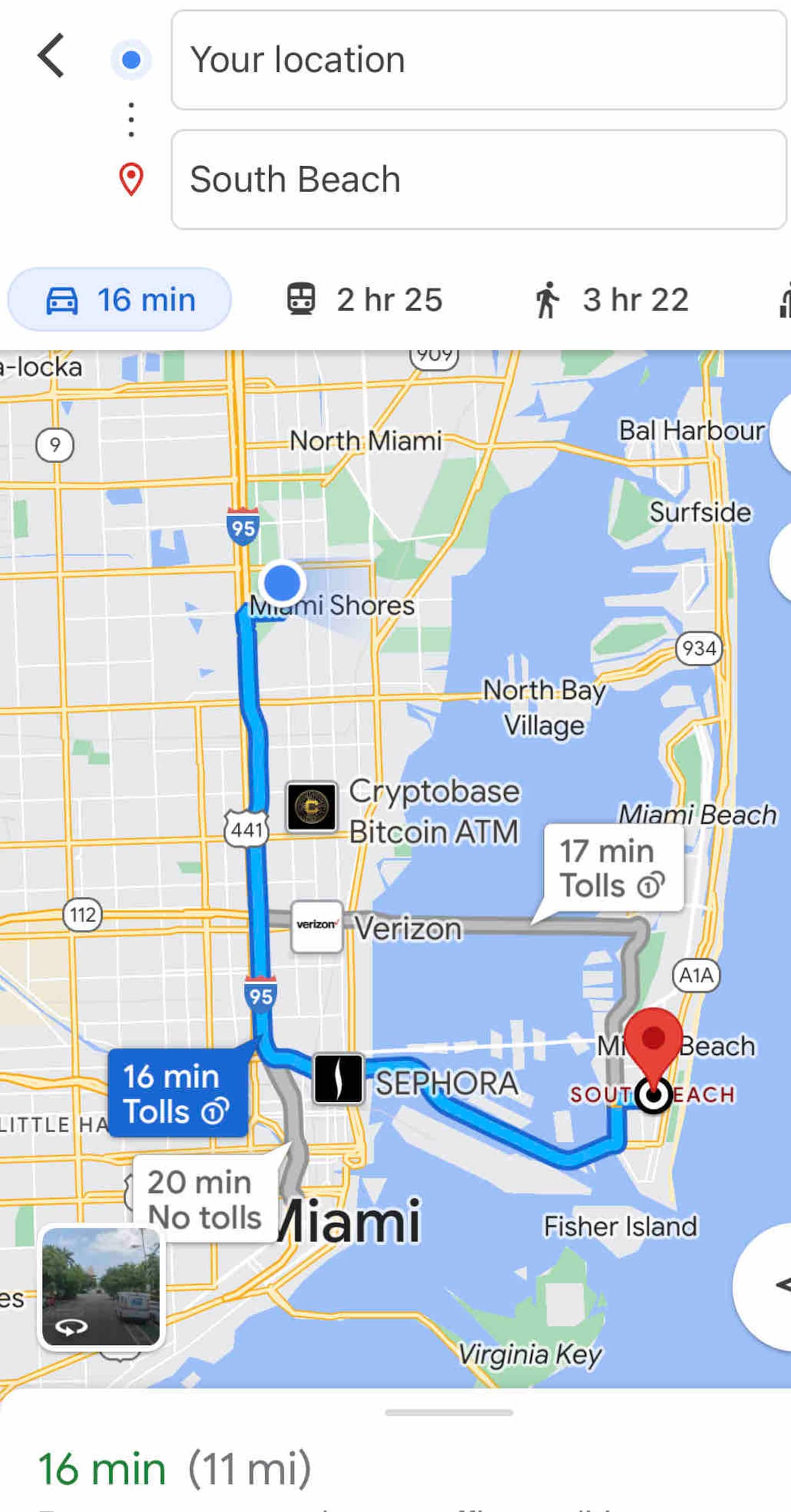The height and width of the screenshot is (1512, 791).
Task: Open the Cryptobase Bitcoin ATM marker
Action: 312,807
